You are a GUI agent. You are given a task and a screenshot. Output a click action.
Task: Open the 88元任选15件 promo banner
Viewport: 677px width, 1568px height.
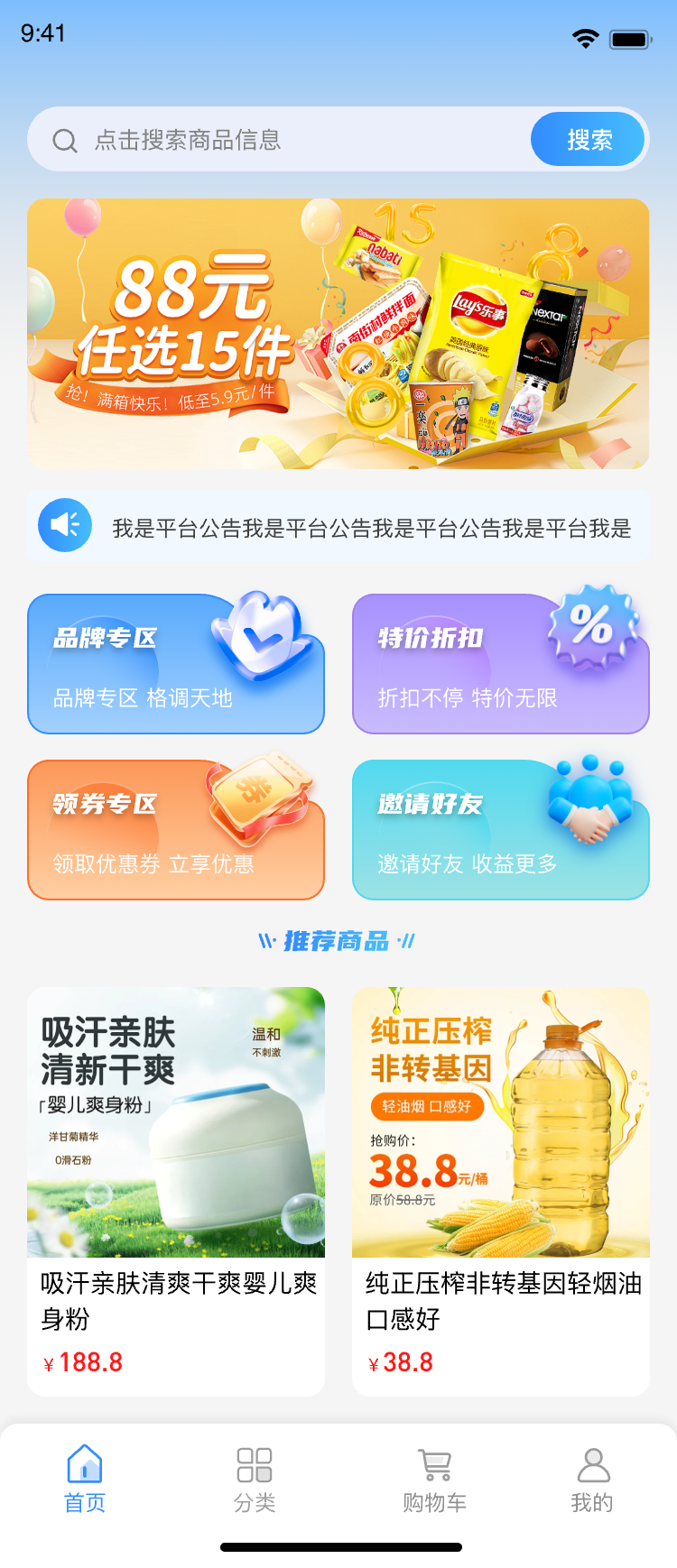point(338,334)
